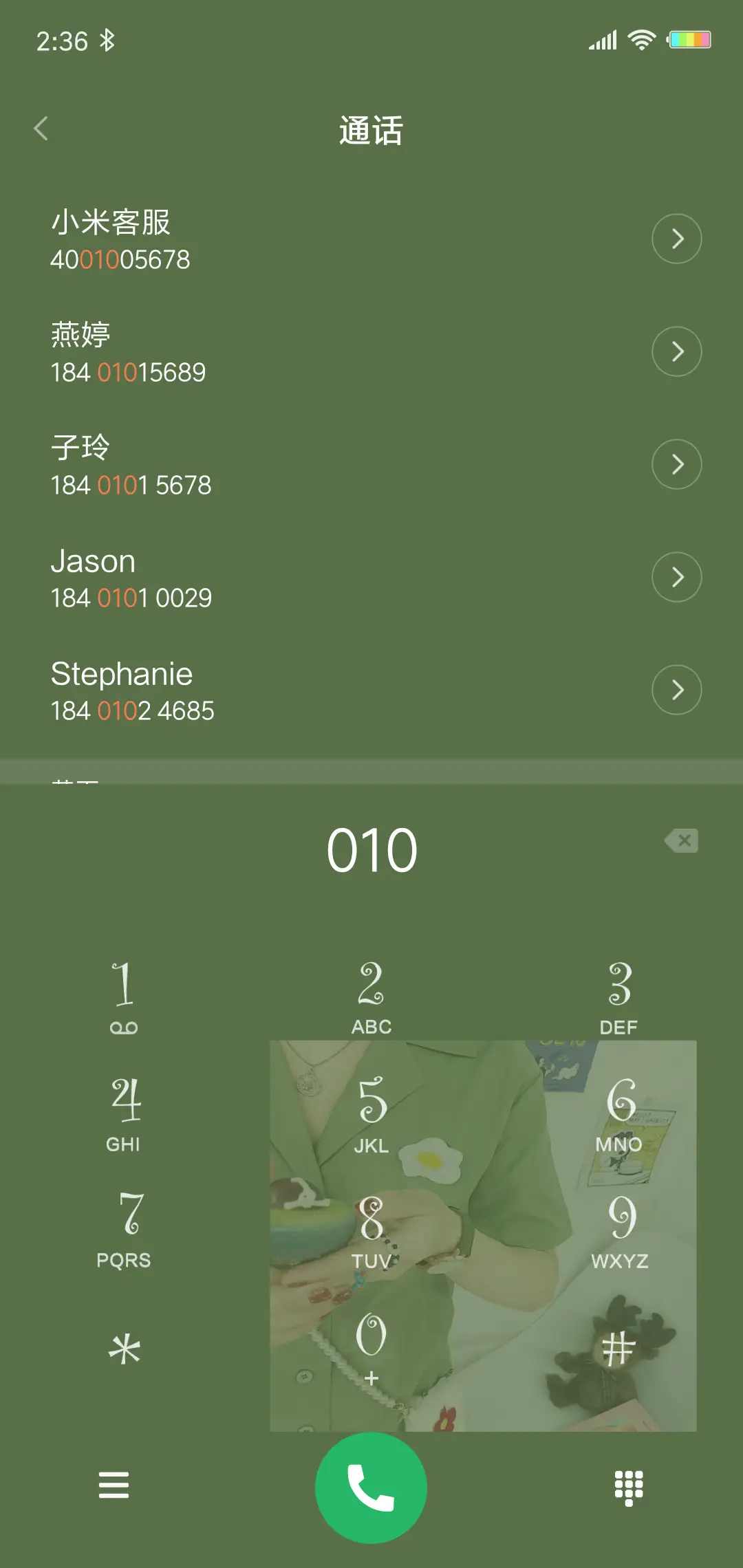
Task: Tap the back arrow to leave 通话 screen
Action: click(x=41, y=128)
